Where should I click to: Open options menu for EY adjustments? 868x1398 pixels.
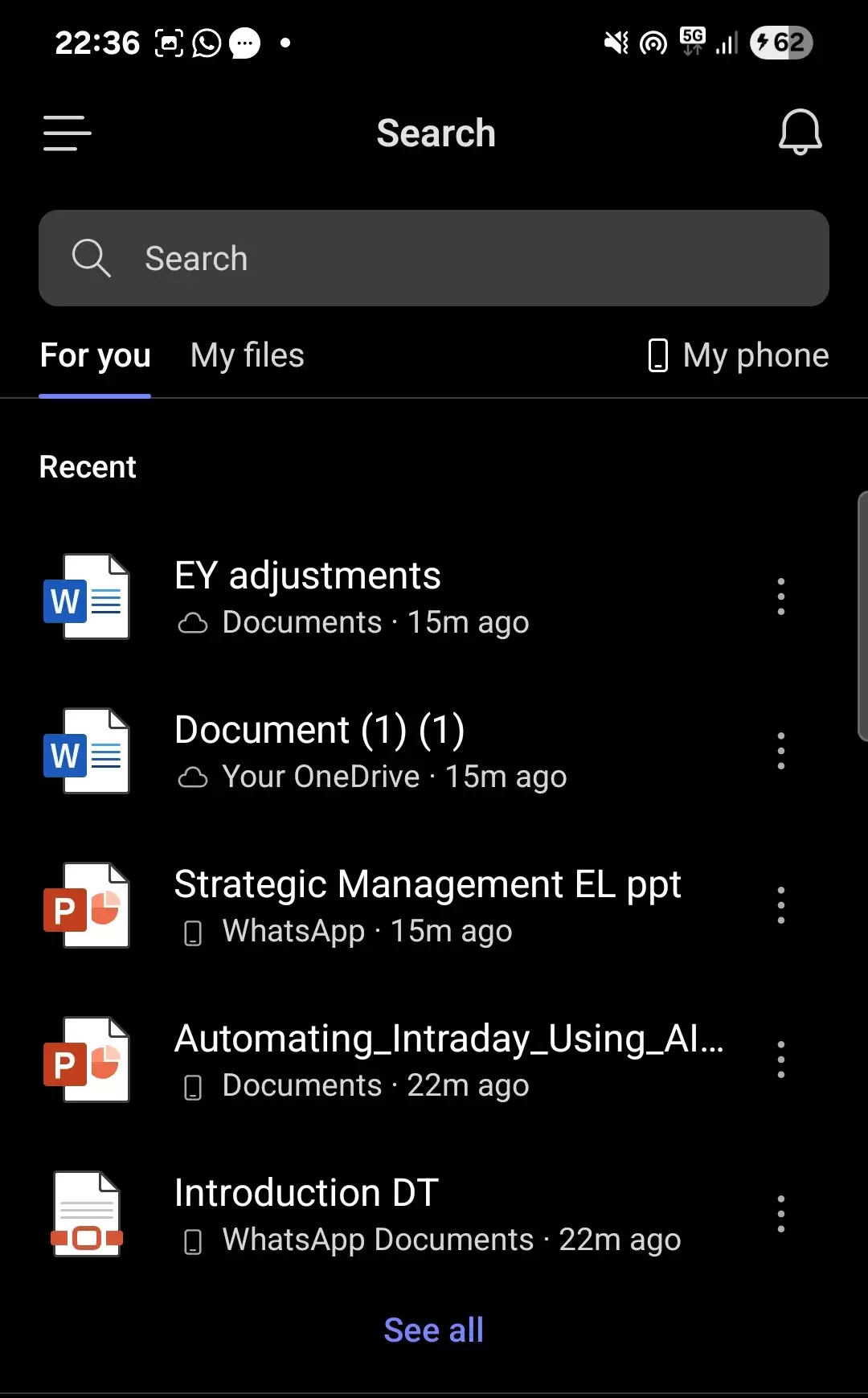click(x=780, y=596)
